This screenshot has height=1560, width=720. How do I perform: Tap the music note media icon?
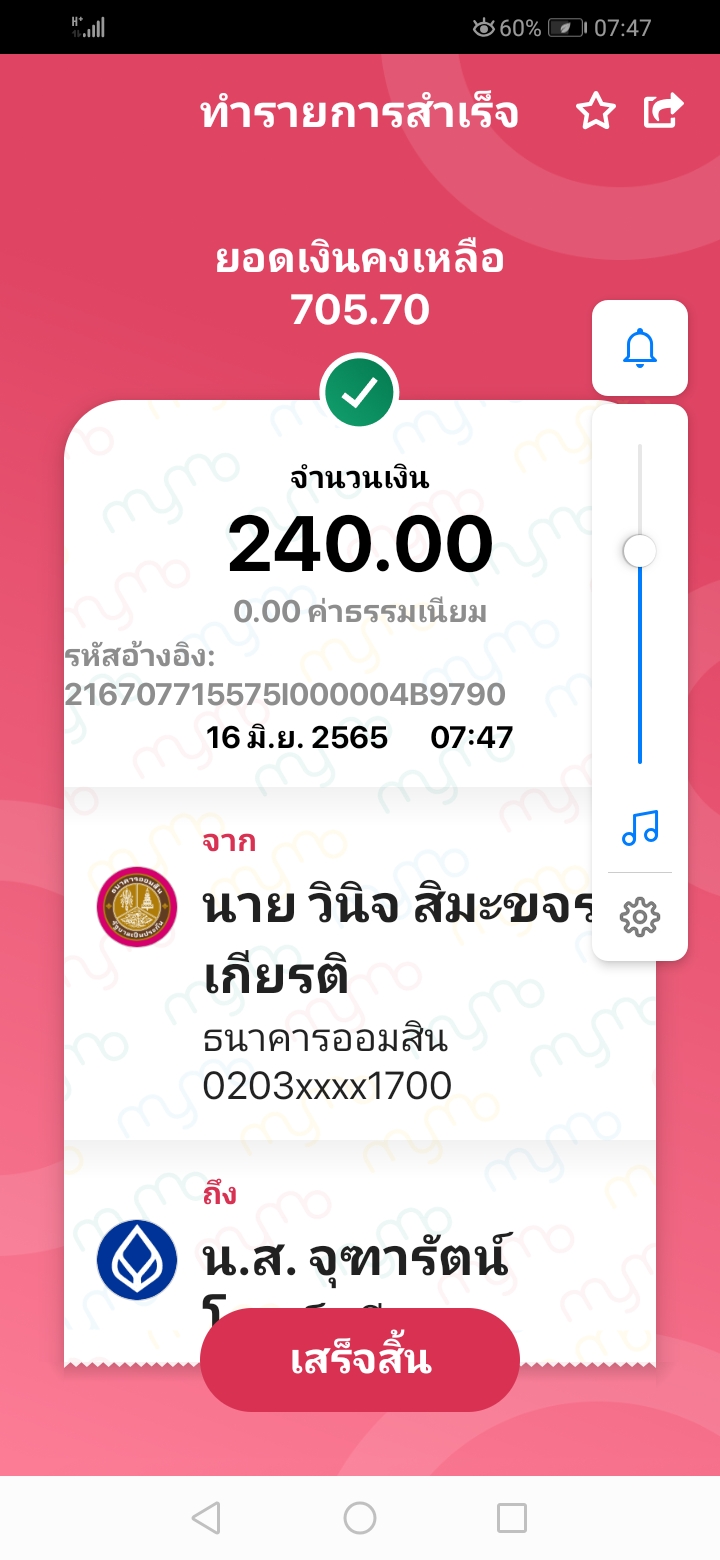click(x=640, y=828)
